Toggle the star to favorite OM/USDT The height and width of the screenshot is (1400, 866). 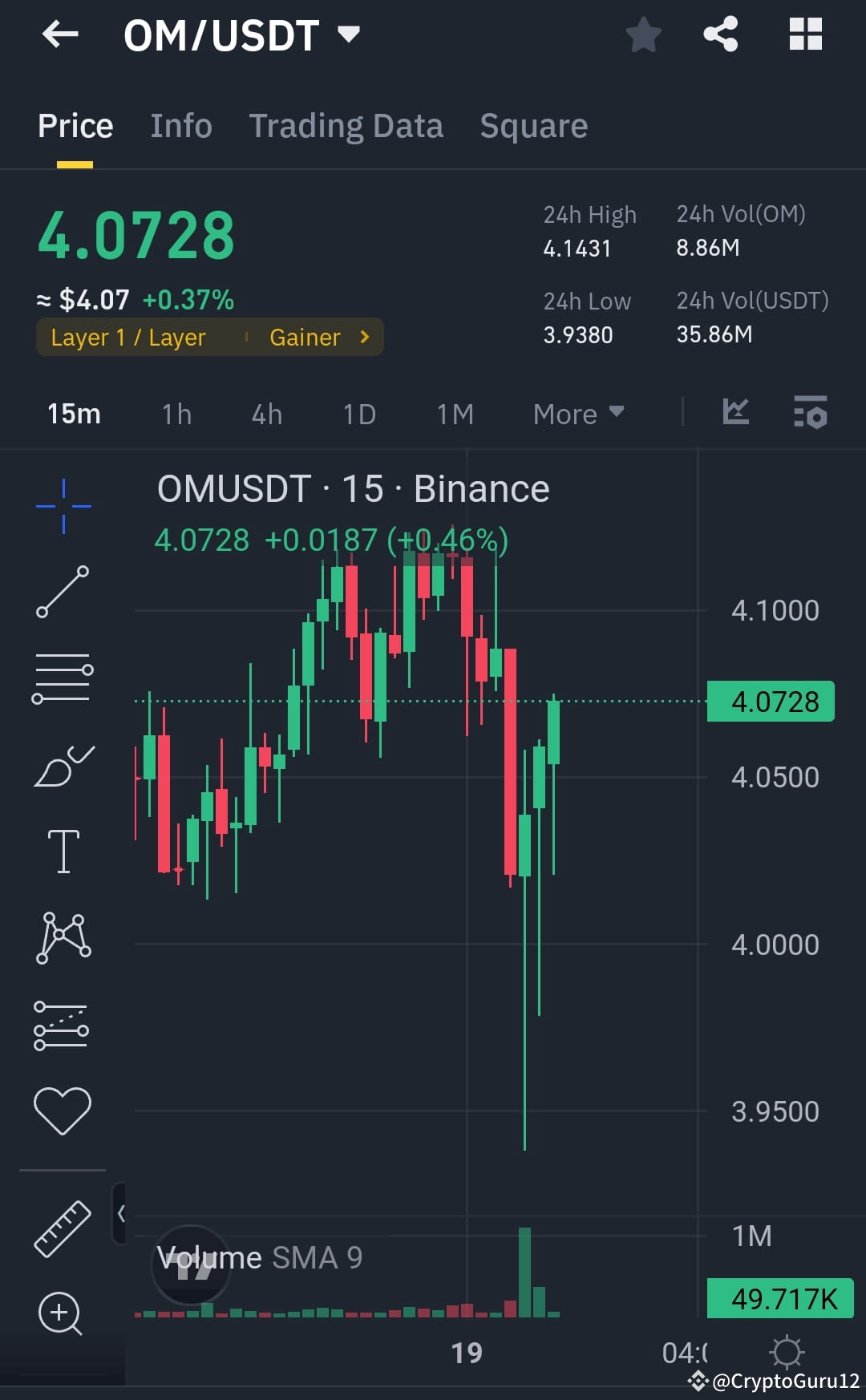pyautogui.click(x=644, y=34)
